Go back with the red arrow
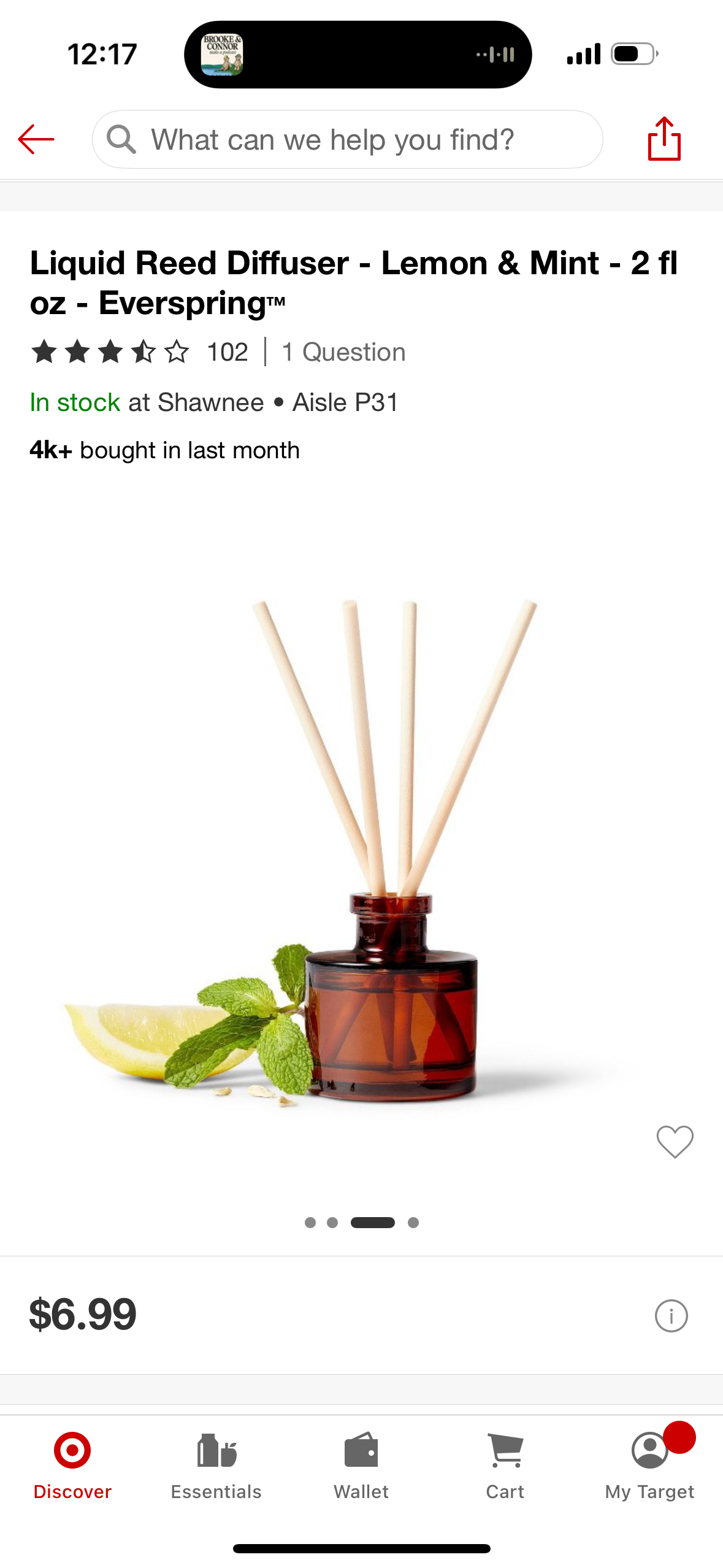Image resolution: width=723 pixels, height=1568 pixels. (x=36, y=140)
